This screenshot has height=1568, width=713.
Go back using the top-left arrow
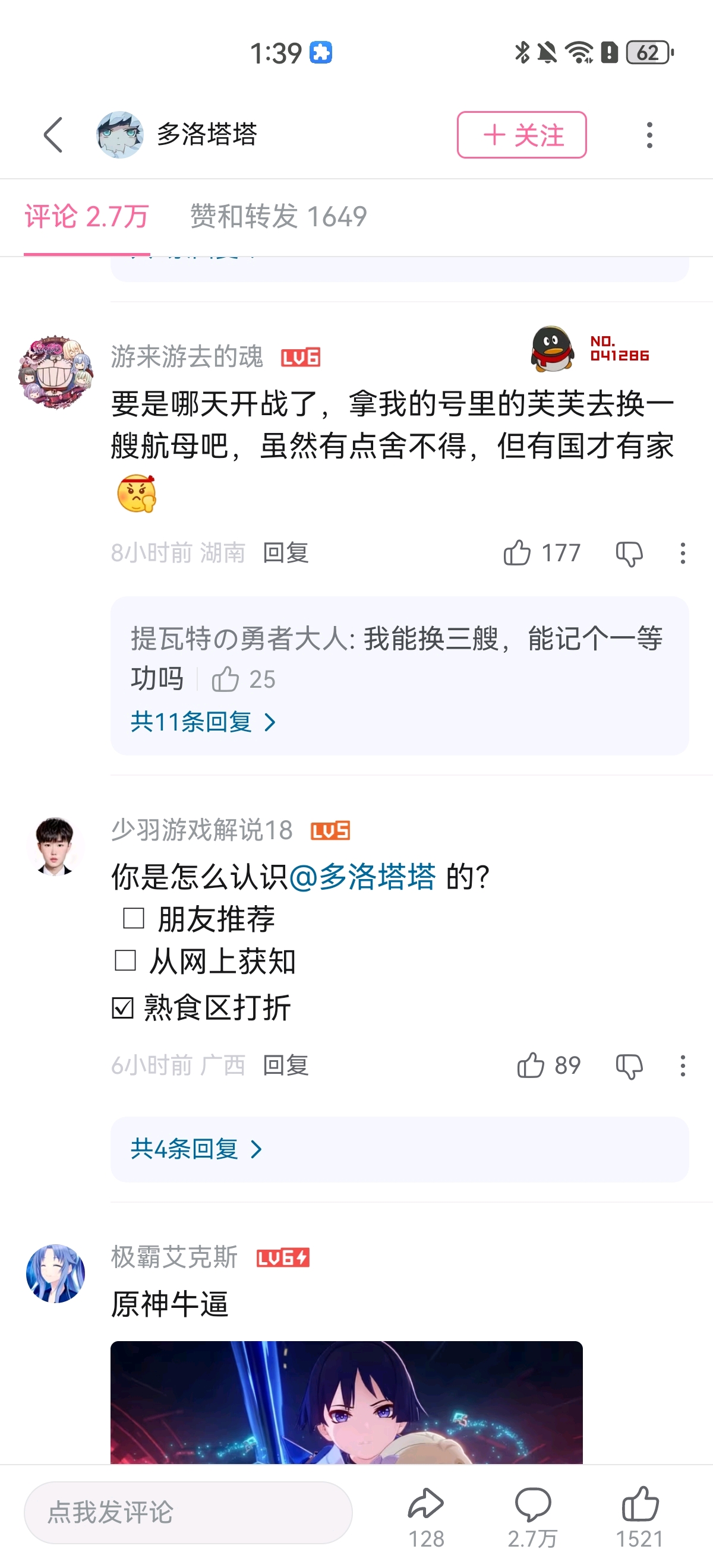point(53,134)
